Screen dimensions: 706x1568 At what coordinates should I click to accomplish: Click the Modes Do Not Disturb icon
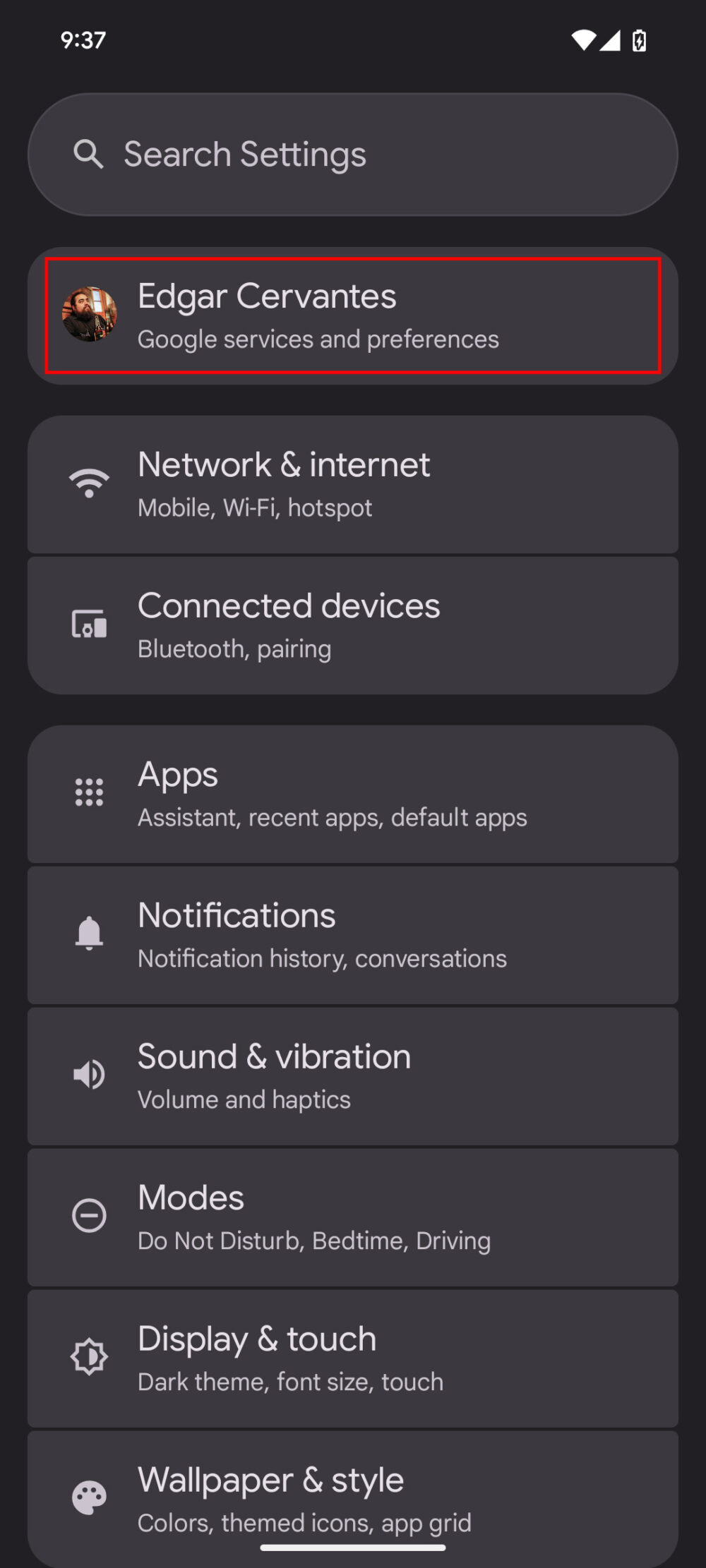pyautogui.click(x=88, y=1215)
